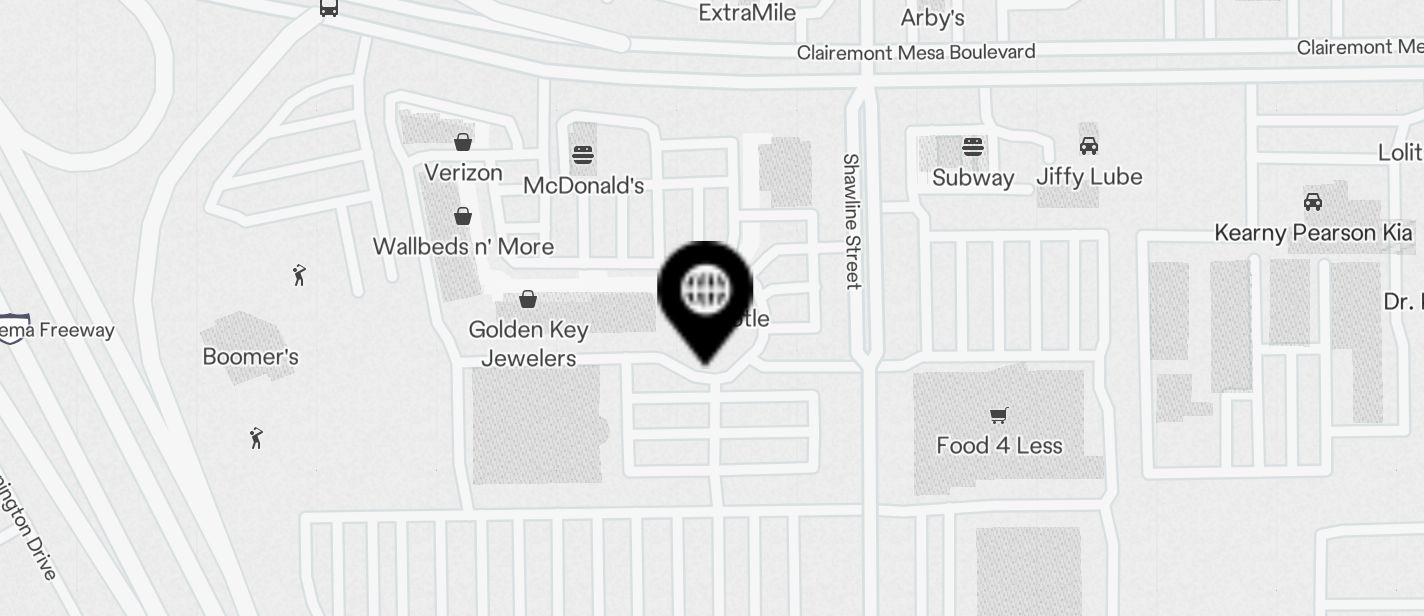Select Golden Key Jewelers on the map
The width and height of the screenshot is (1424, 616).
528,300
